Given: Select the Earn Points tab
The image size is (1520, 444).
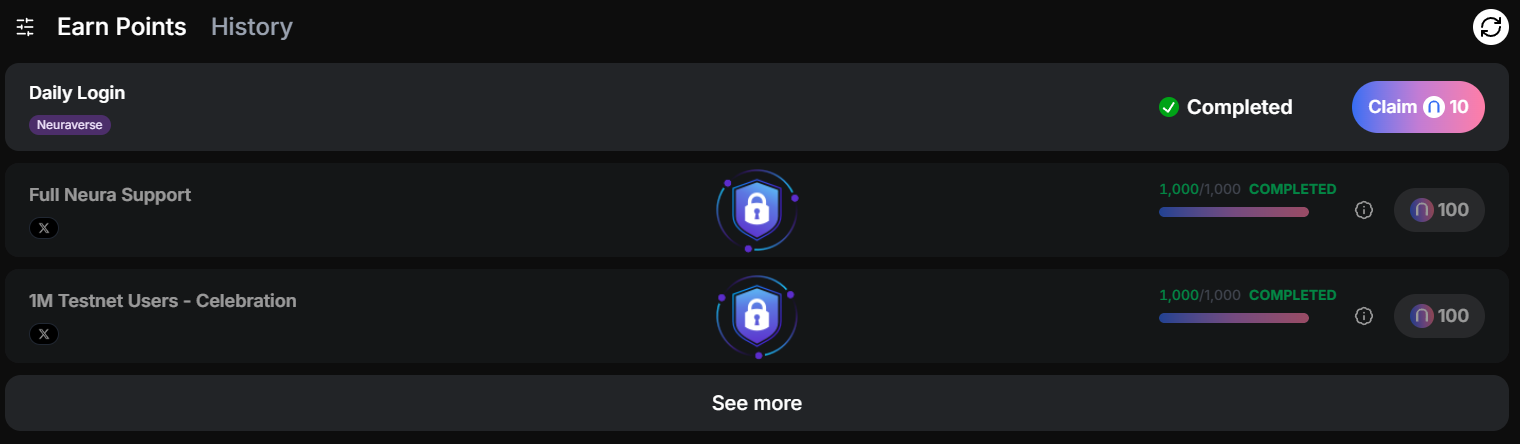Looking at the screenshot, I should 122,27.
